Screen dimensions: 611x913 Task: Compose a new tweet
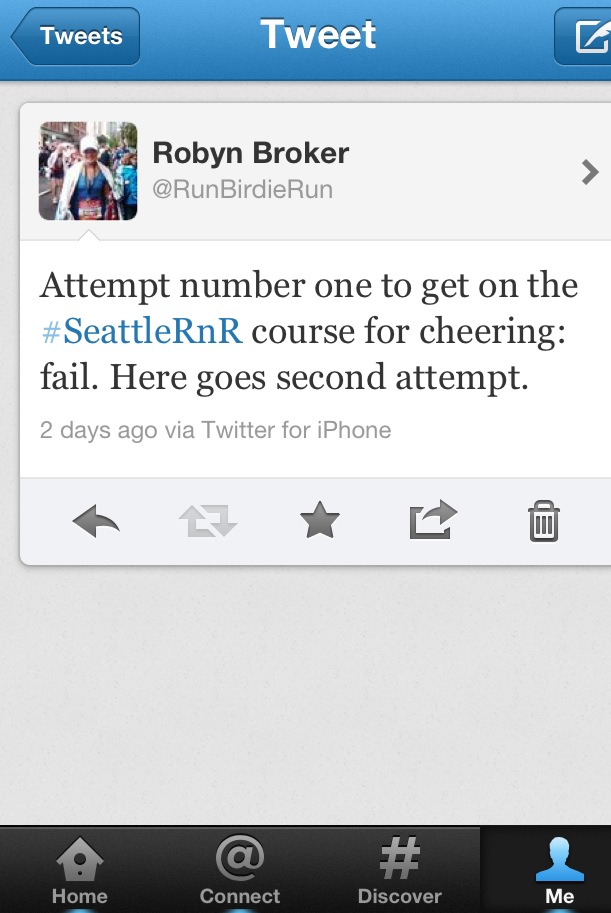point(585,37)
